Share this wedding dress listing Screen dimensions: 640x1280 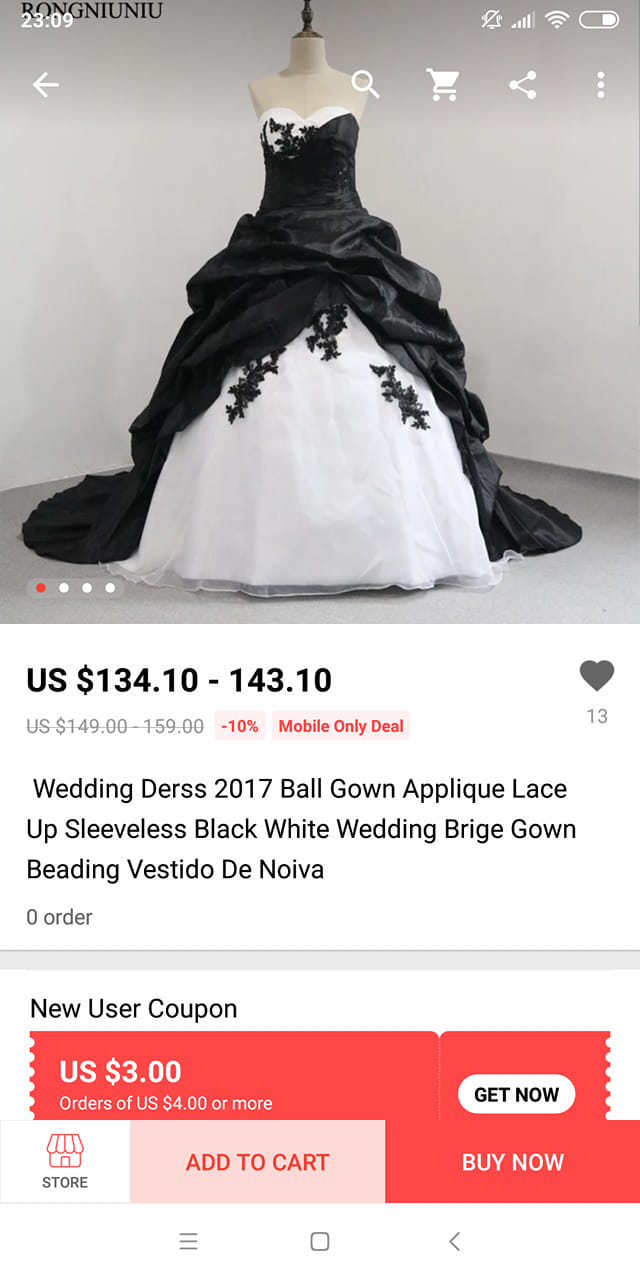pyautogui.click(x=522, y=85)
